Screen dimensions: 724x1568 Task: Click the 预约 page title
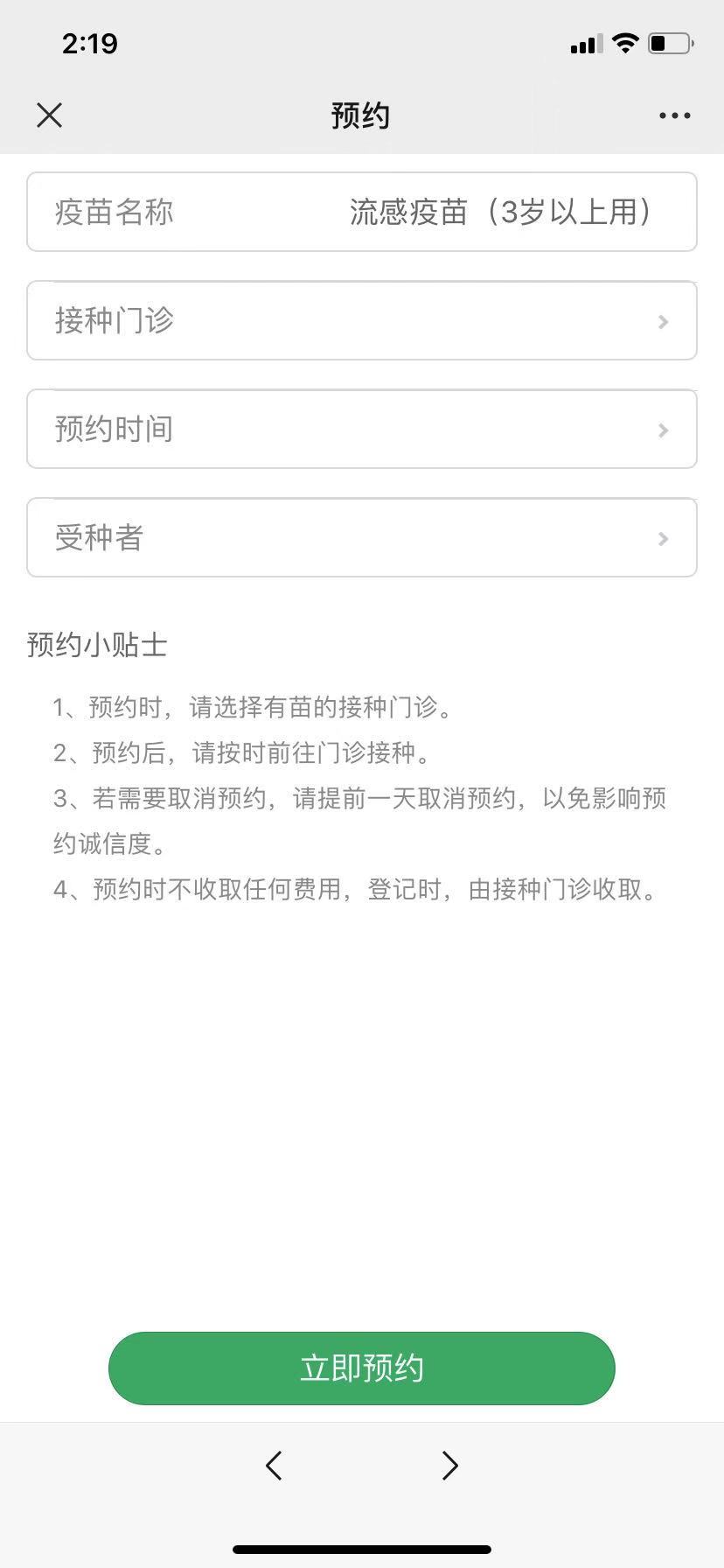pyautogui.click(x=361, y=115)
